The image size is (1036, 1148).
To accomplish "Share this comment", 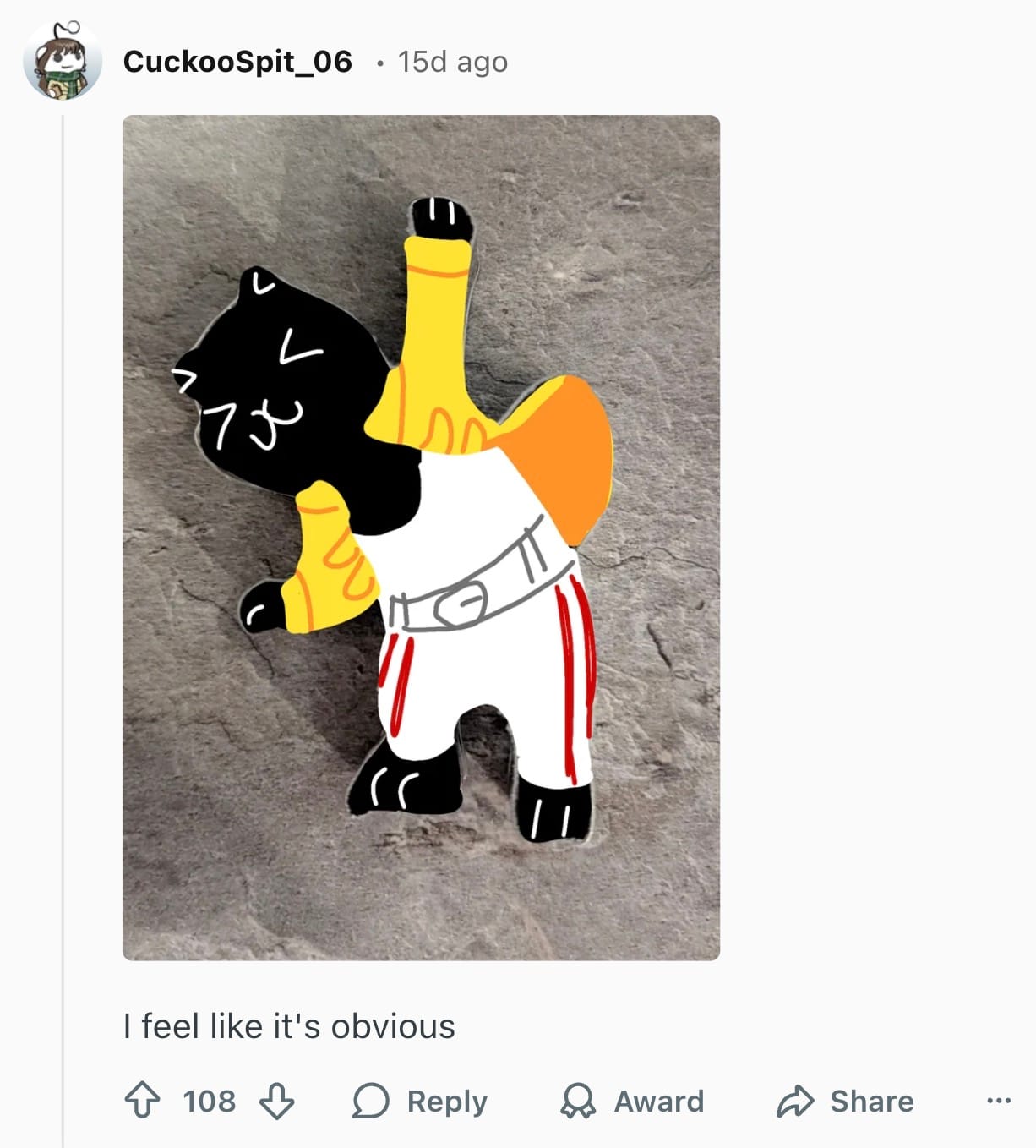I will [845, 1101].
